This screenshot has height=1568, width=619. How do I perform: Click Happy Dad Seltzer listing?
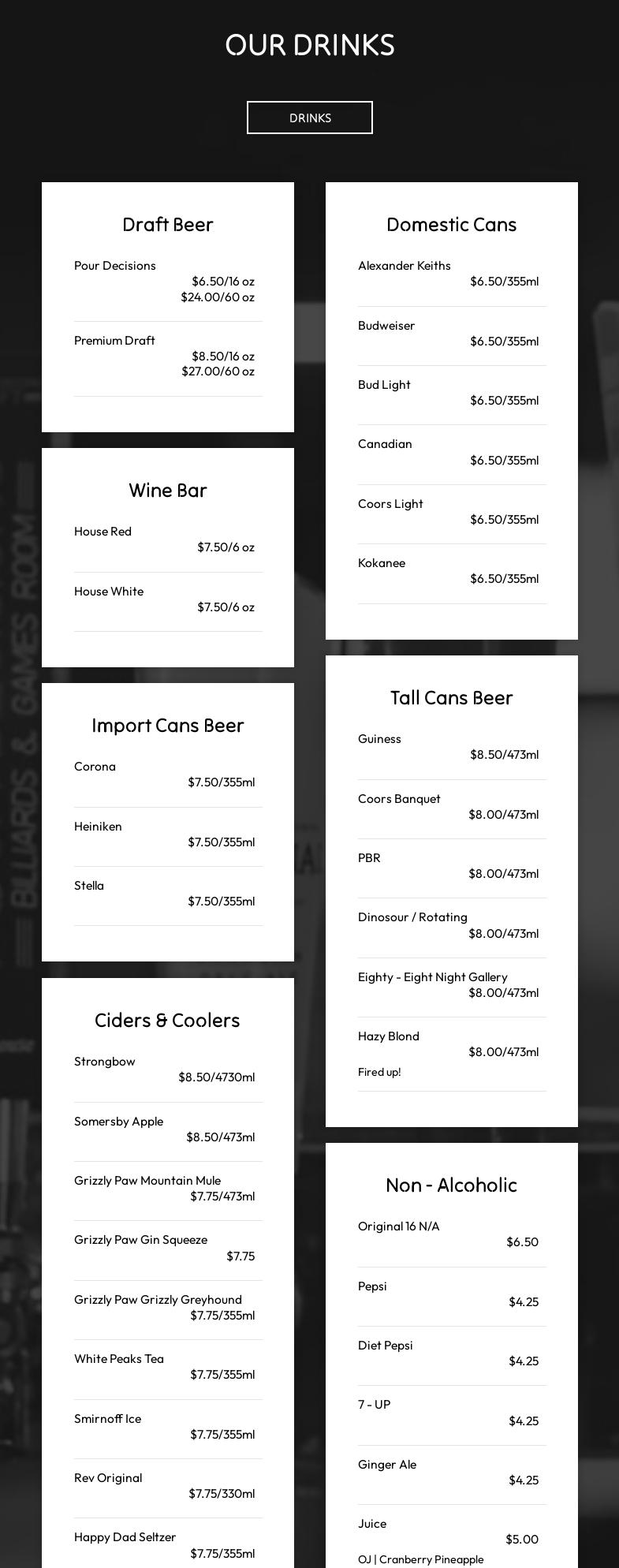click(125, 1536)
